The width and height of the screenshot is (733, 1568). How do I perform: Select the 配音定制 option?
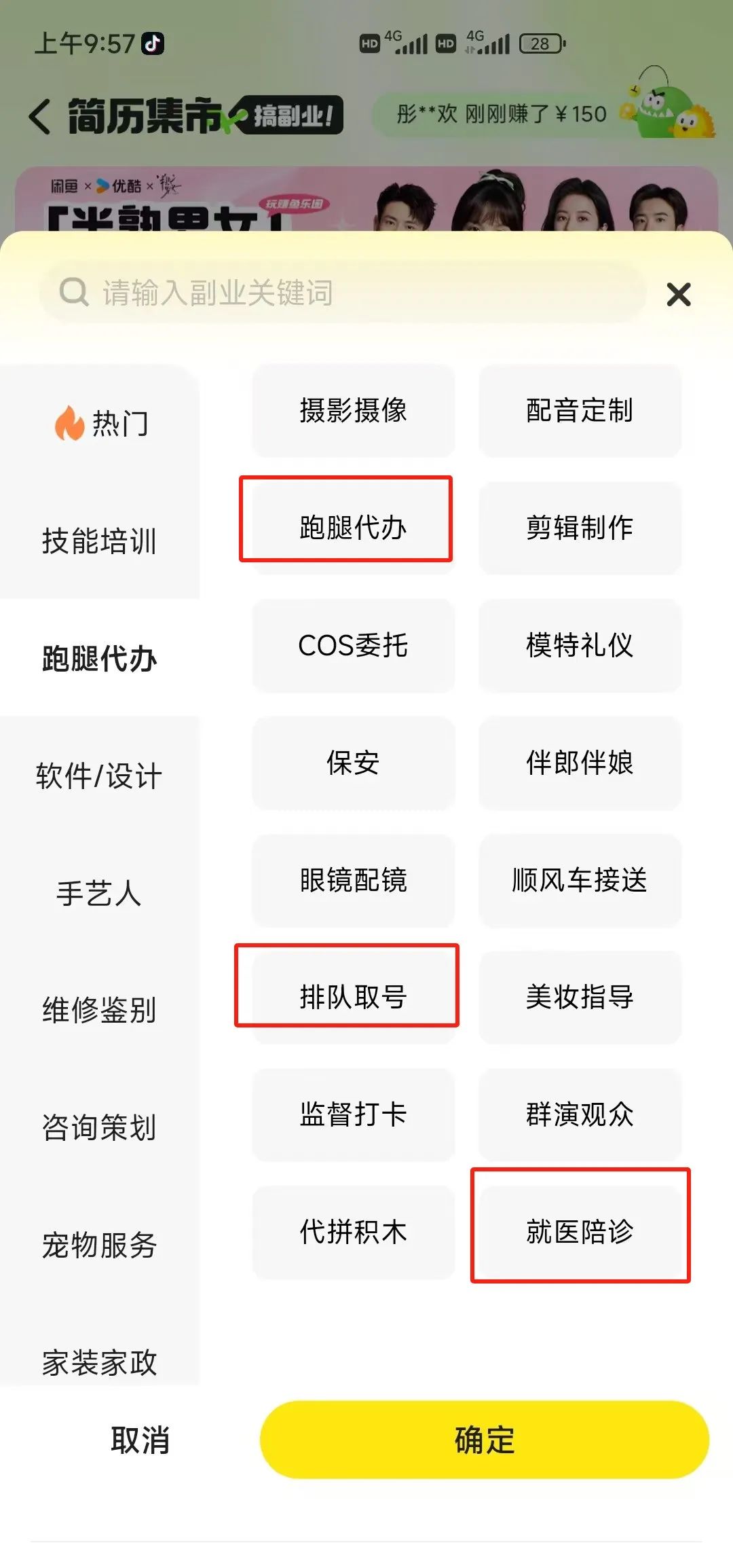click(580, 411)
